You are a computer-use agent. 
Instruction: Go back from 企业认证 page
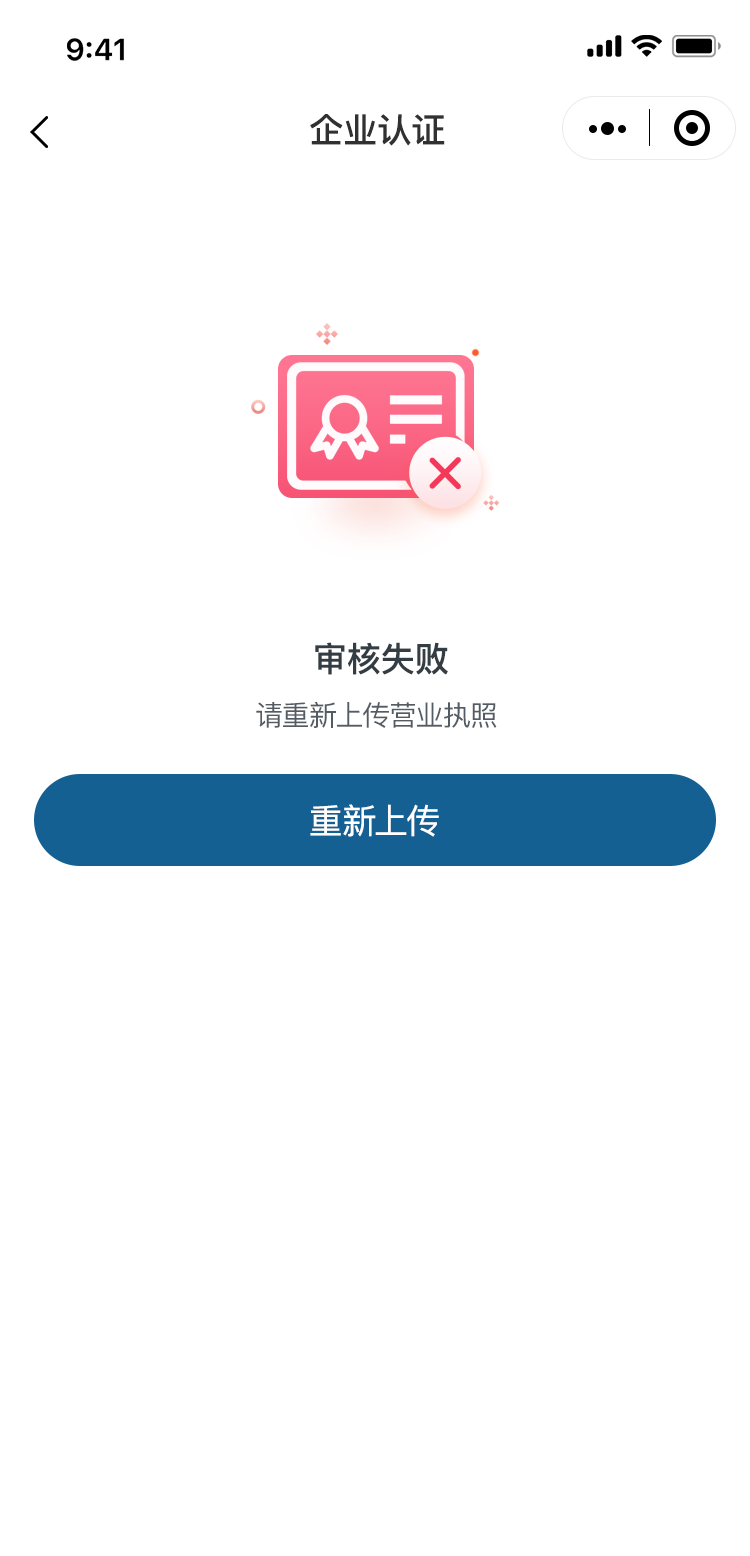[x=40, y=132]
